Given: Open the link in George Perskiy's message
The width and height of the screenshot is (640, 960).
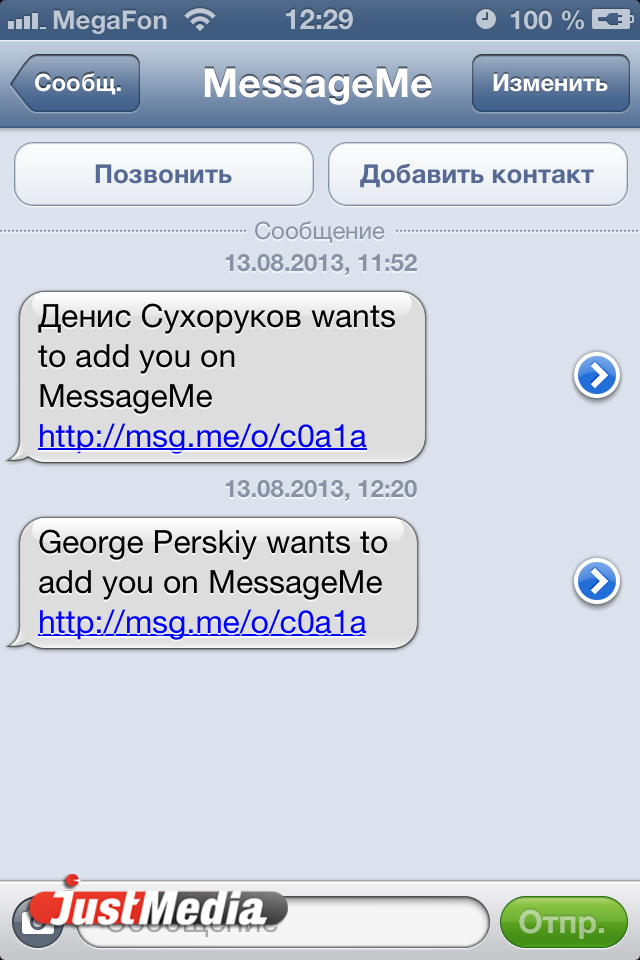Looking at the screenshot, I should pos(202,623).
